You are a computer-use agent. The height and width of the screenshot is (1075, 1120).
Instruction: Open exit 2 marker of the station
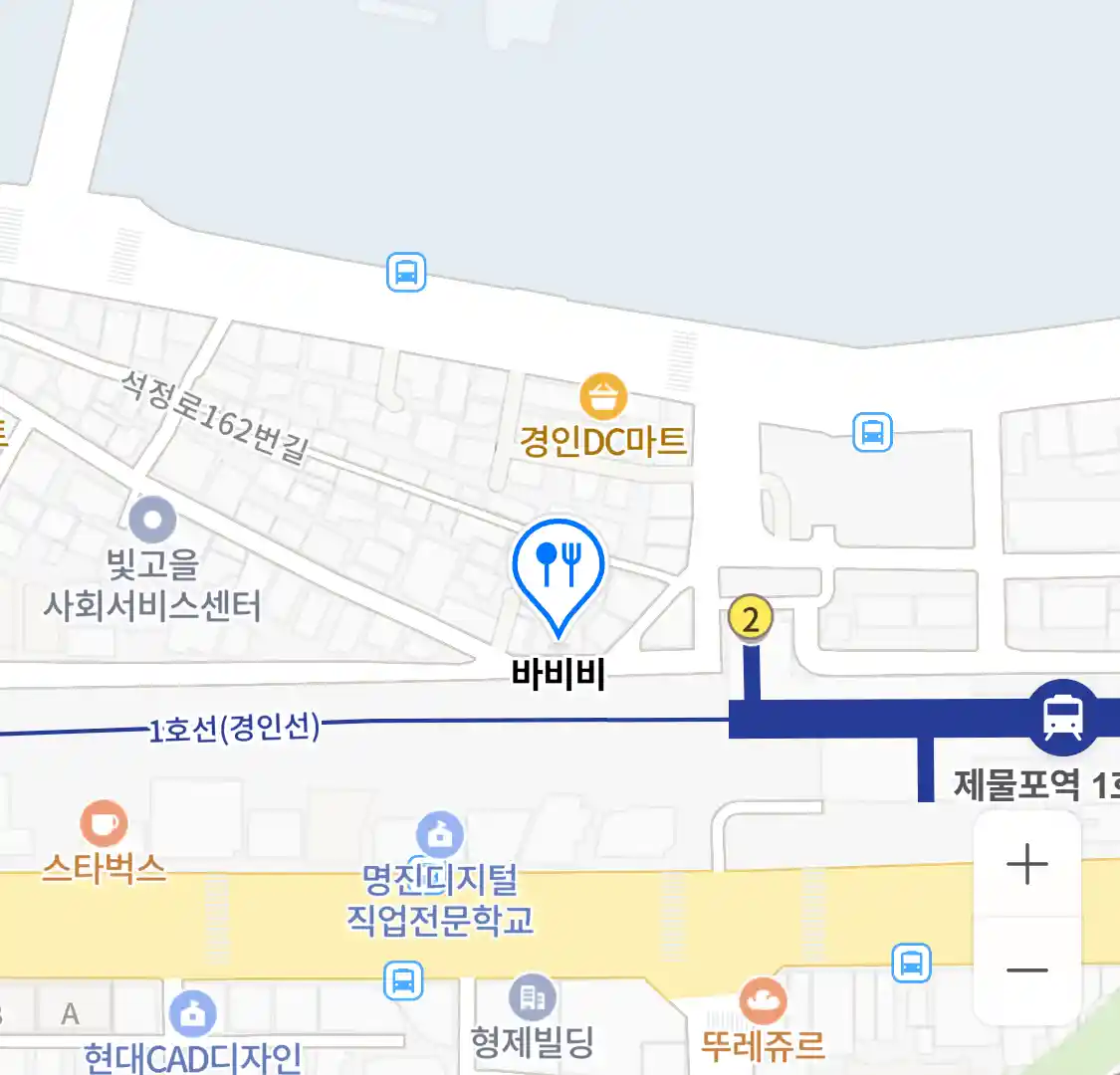(751, 619)
